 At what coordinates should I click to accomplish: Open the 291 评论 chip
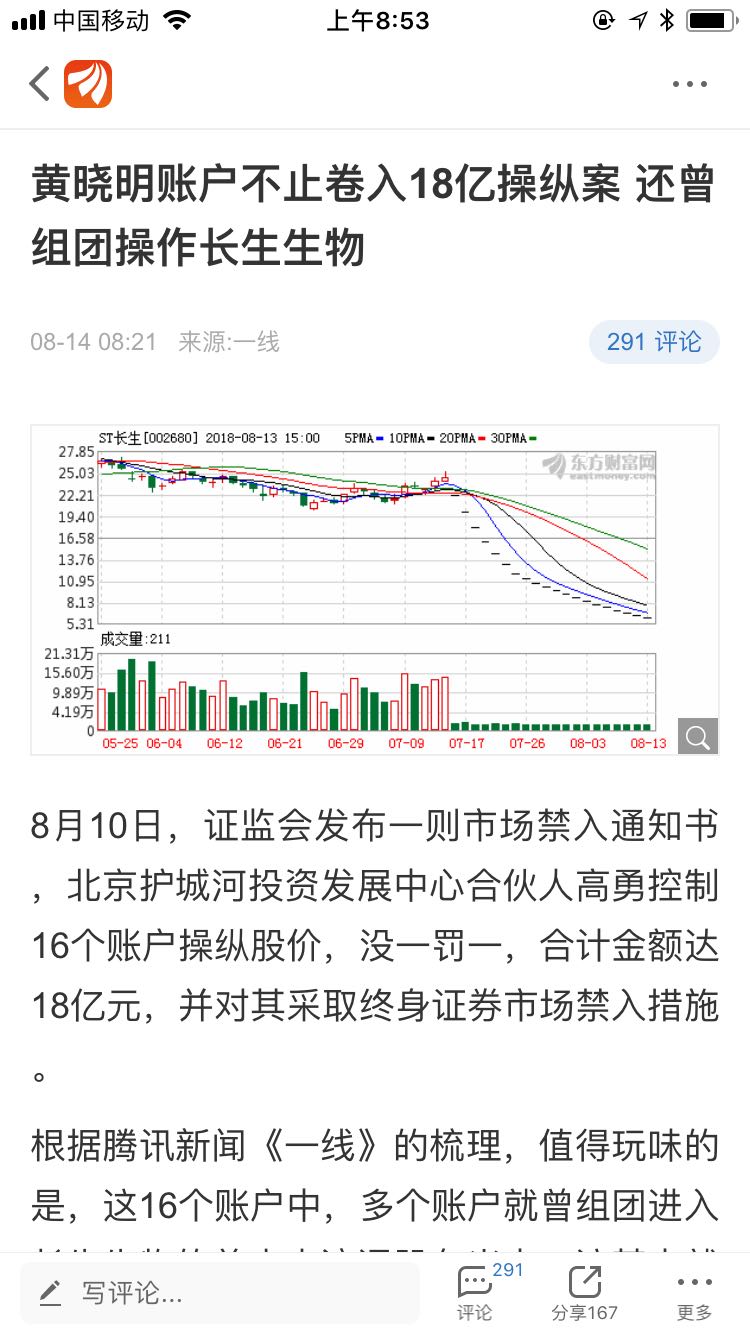tap(654, 342)
